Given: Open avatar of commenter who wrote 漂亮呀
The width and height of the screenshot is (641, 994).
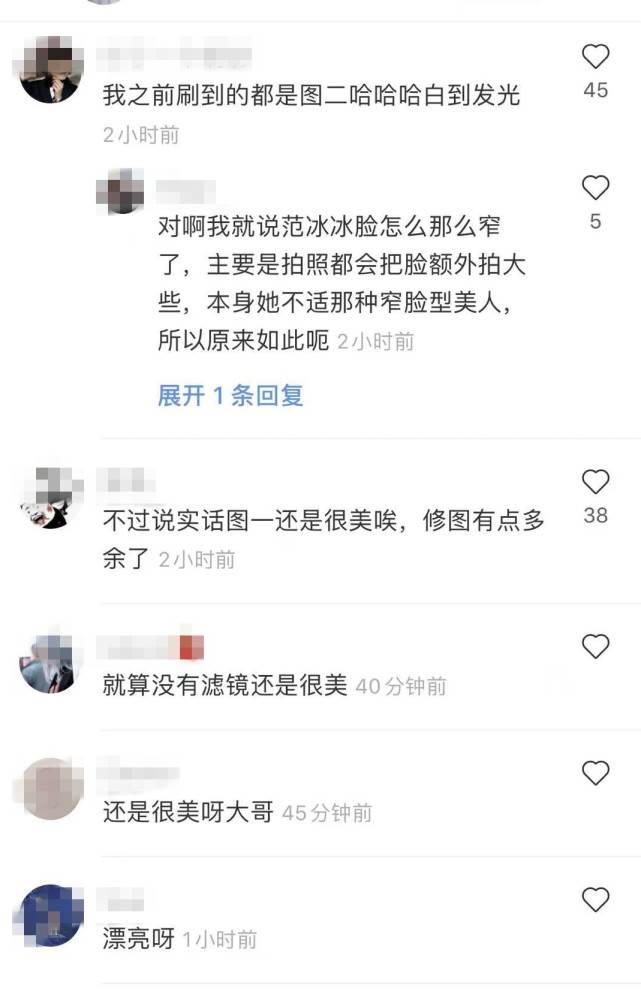Looking at the screenshot, I should point(51,915).
